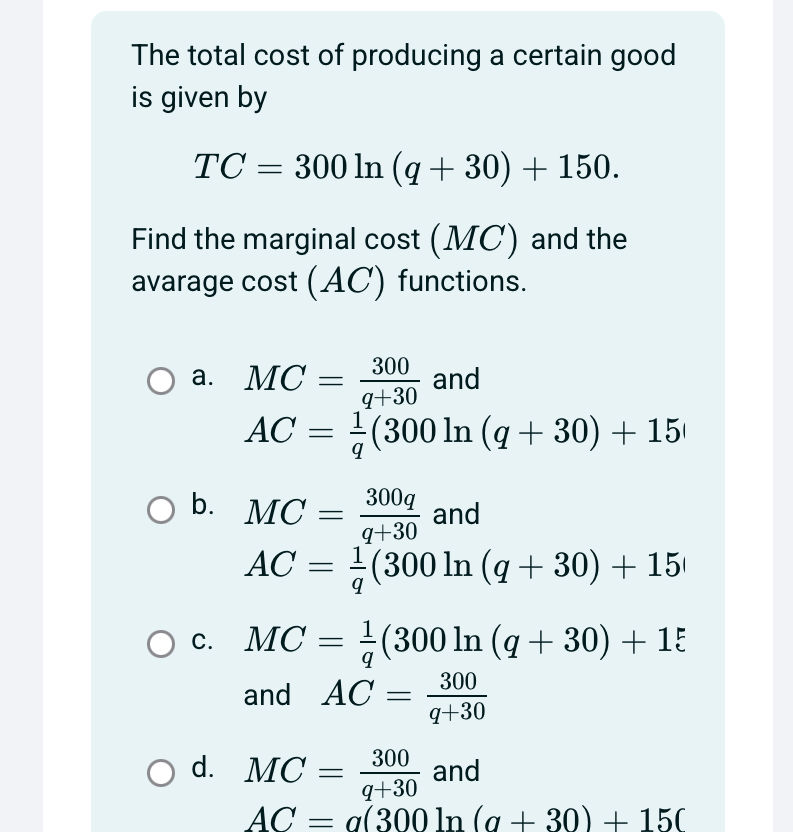Click the 'and' text in option c
The image size is (793, 832).
267,696
